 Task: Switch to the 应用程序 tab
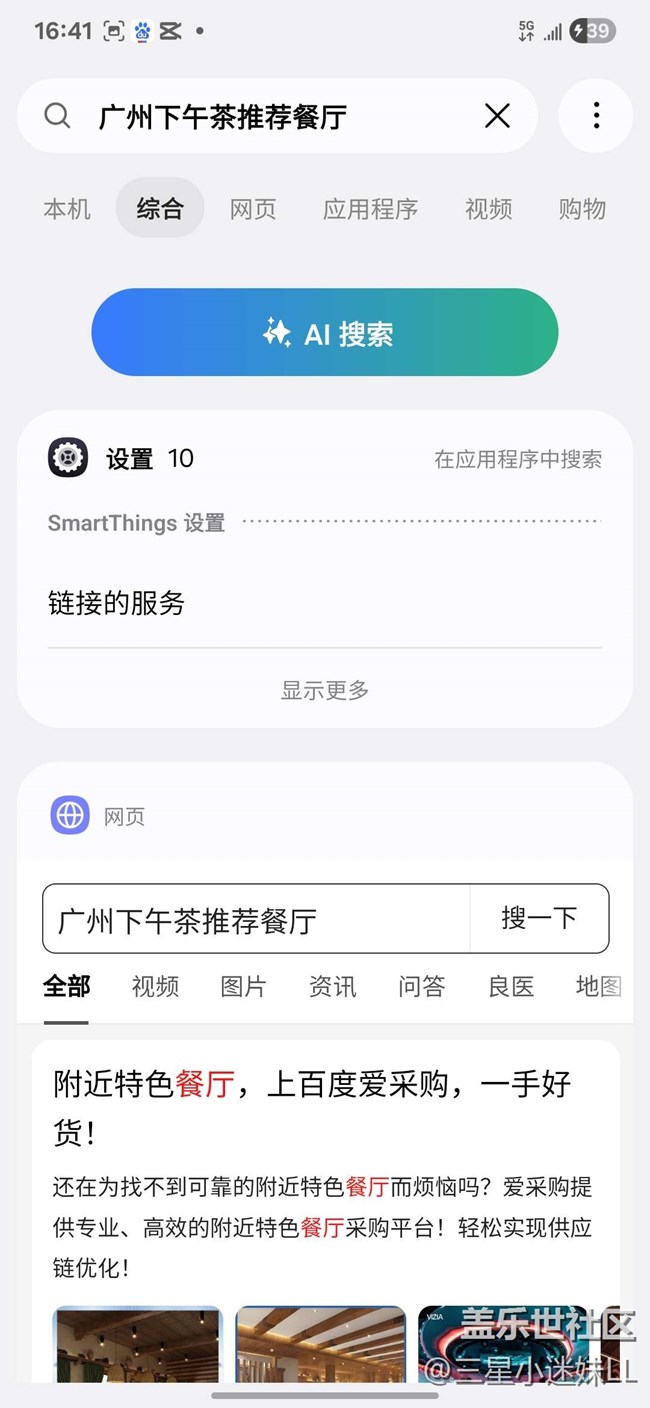[370, 209]
